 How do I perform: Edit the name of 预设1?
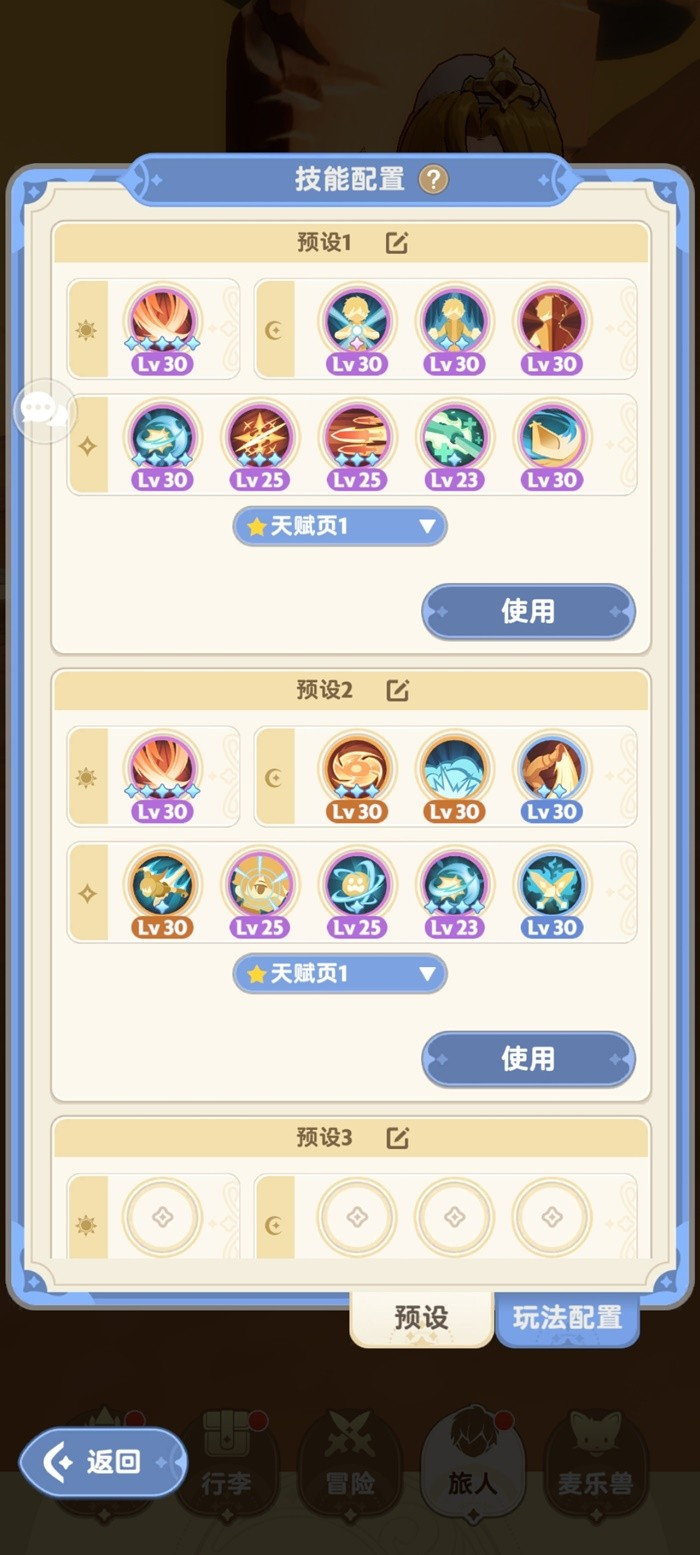click(x=397, y=243)
